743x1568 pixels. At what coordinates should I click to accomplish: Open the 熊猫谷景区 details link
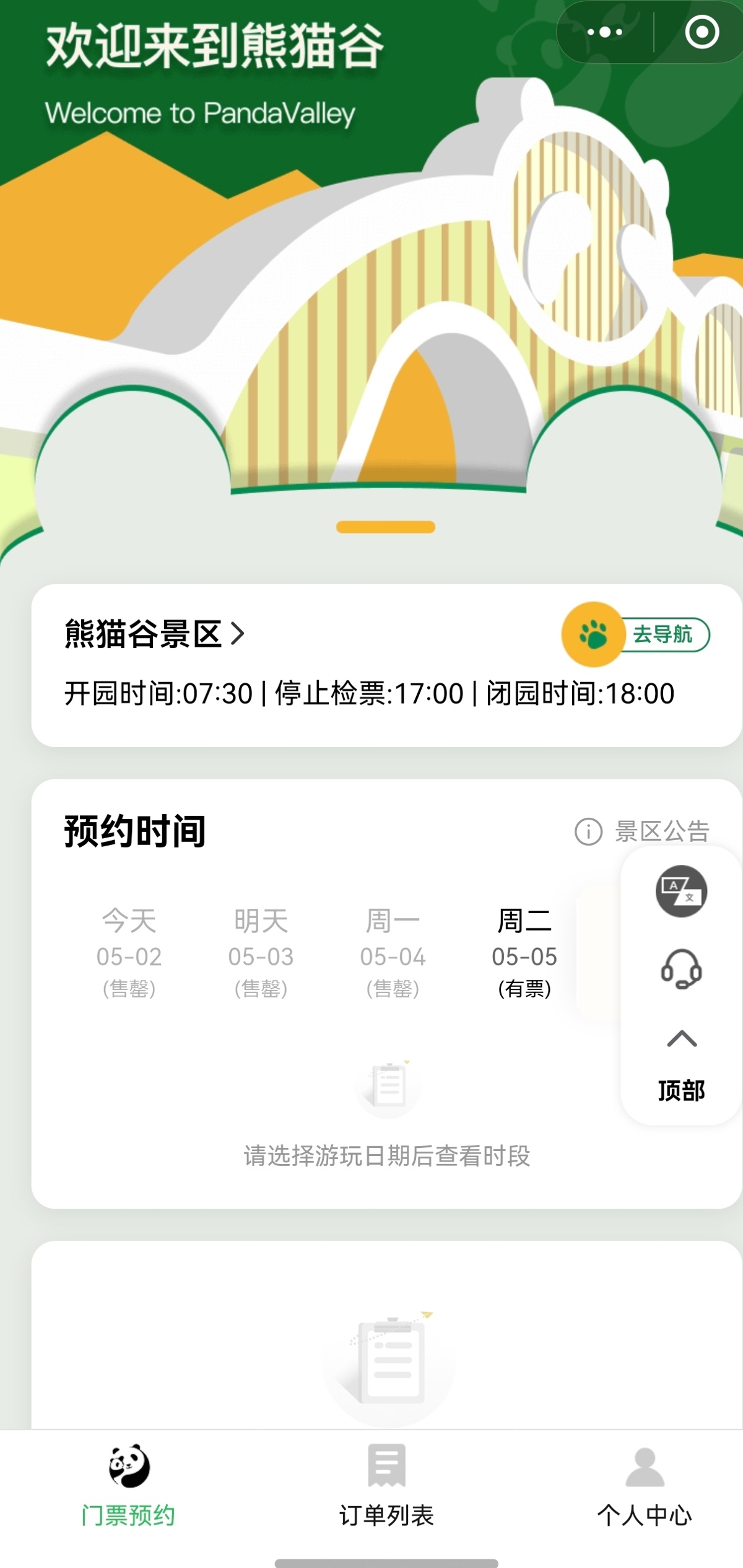[154, 634]
